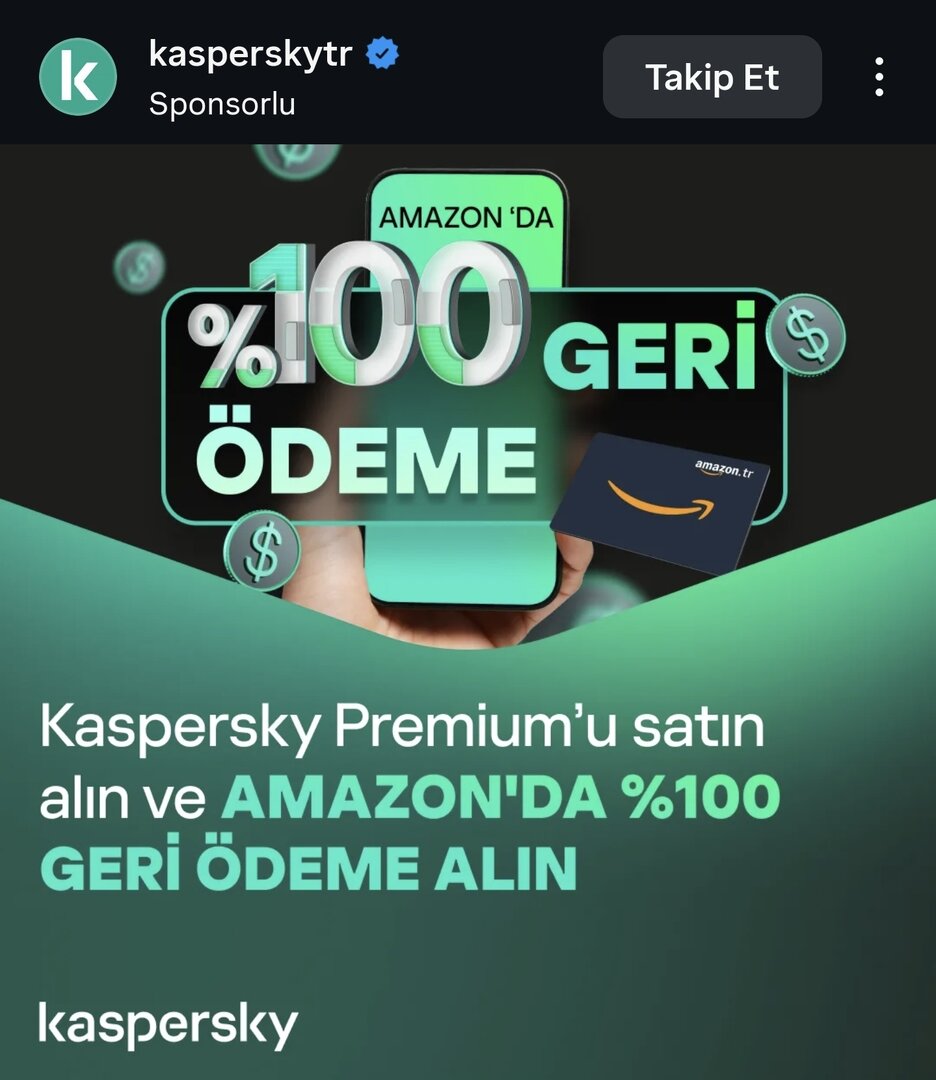Open the post's three-dot overflow menu
Viewport: 936px width, 1080px height.
pyautogui.click(x=878, y=77)
